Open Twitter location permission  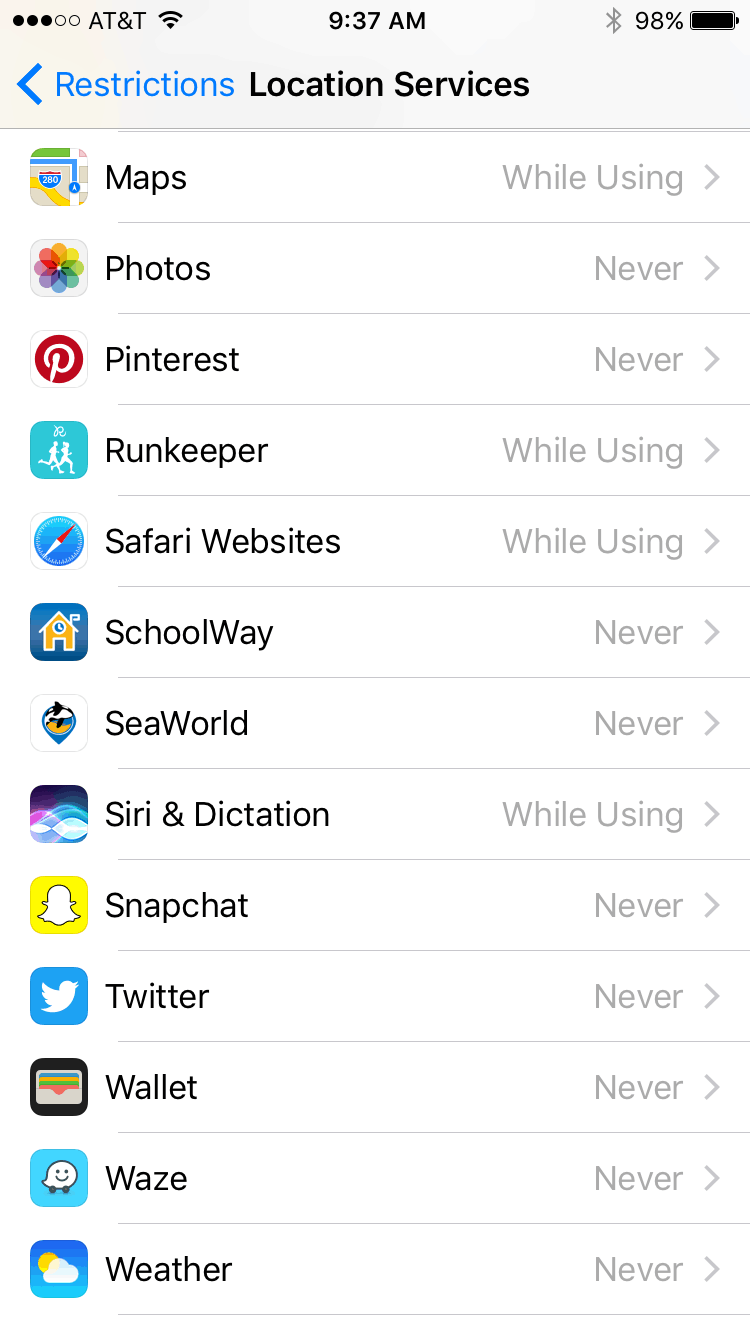pyautogui.click(x=375, y=997)
